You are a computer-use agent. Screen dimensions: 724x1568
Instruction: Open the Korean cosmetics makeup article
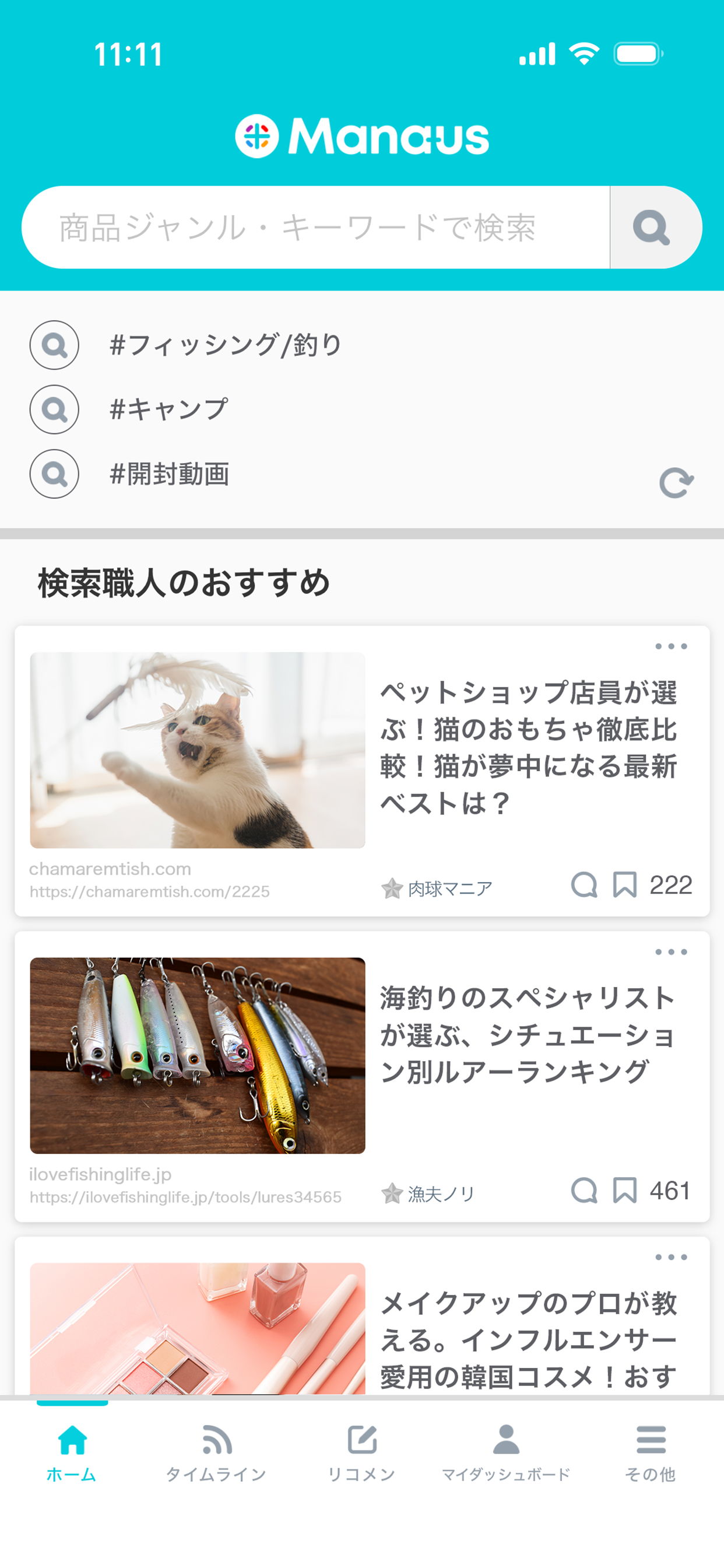pos(528,1339)
